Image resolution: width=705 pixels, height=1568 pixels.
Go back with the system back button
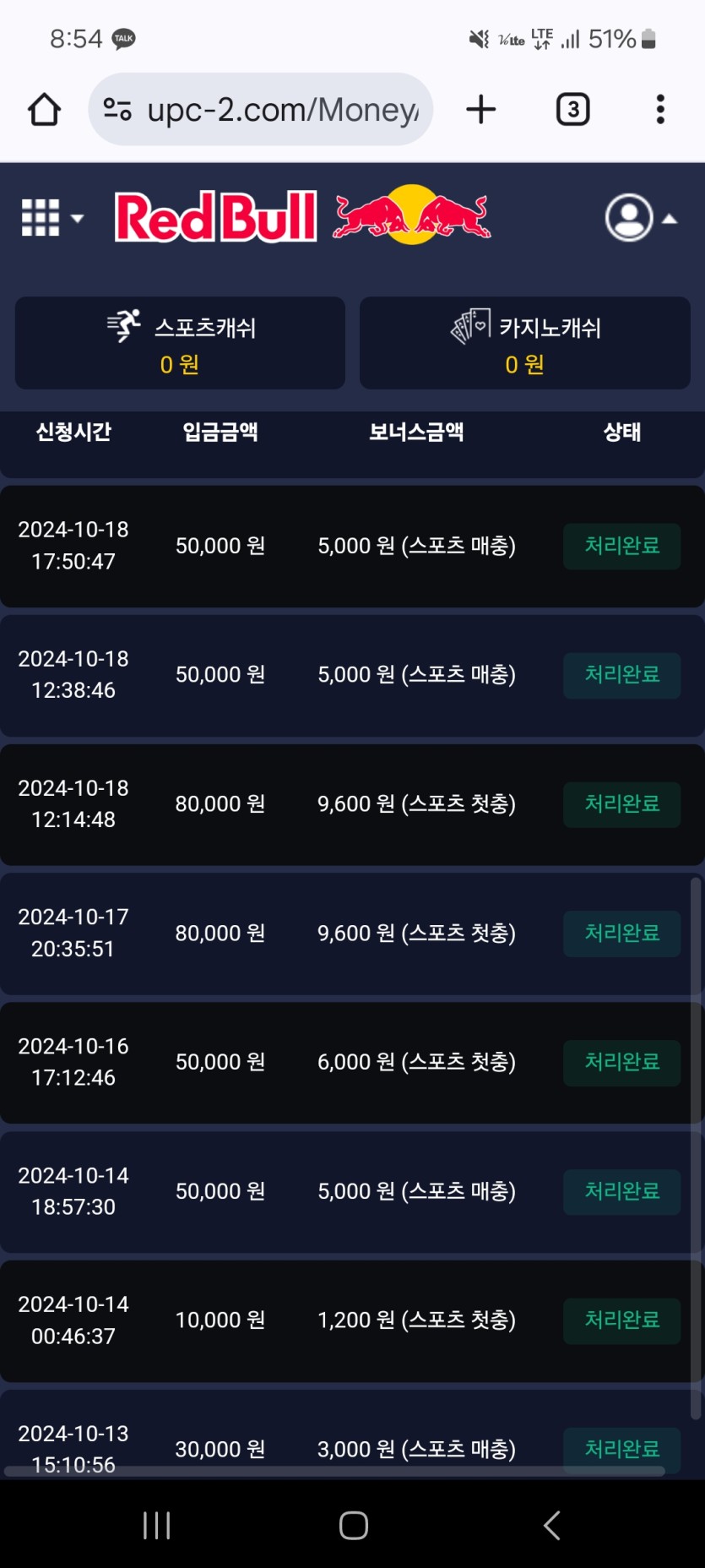pos(551,1525)
